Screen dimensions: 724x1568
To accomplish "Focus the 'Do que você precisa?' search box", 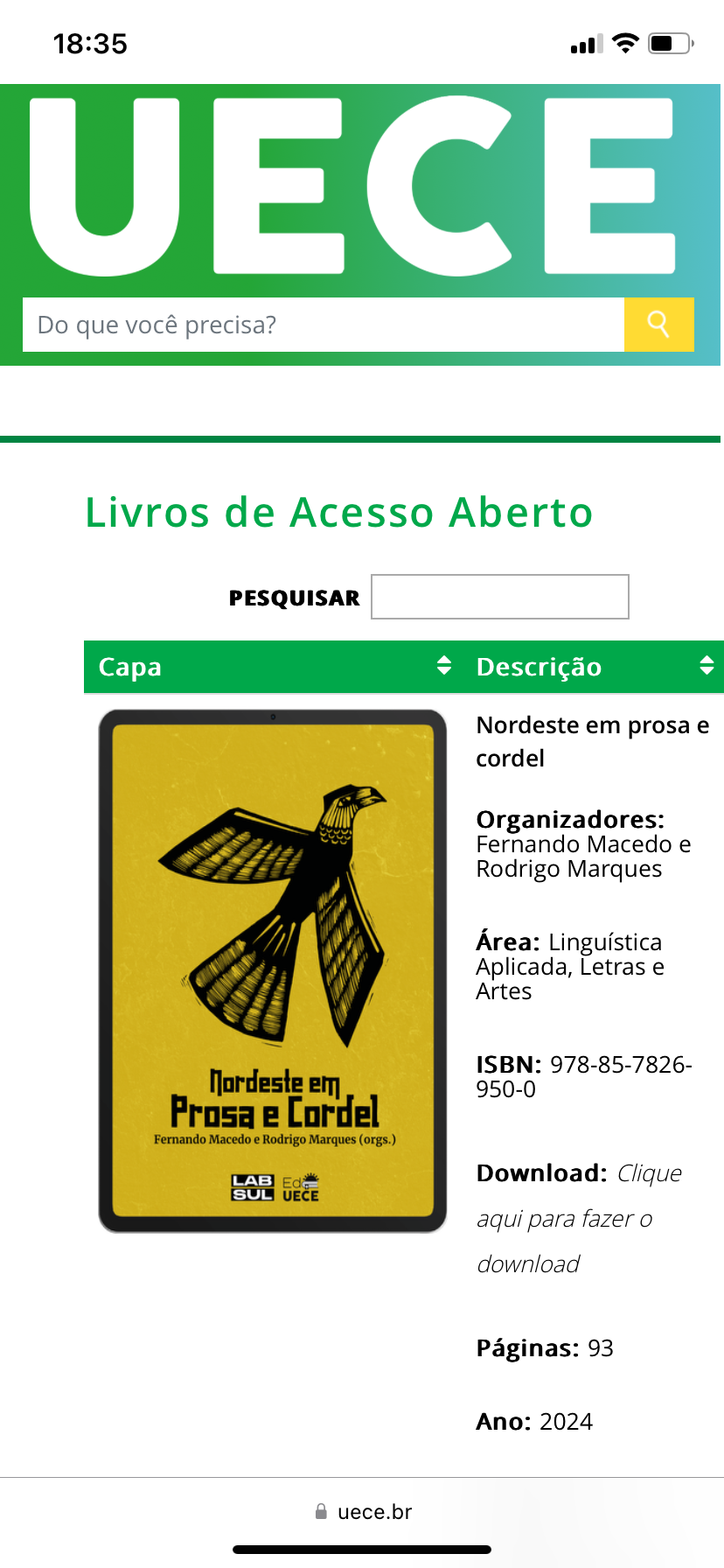I will 323,325.
